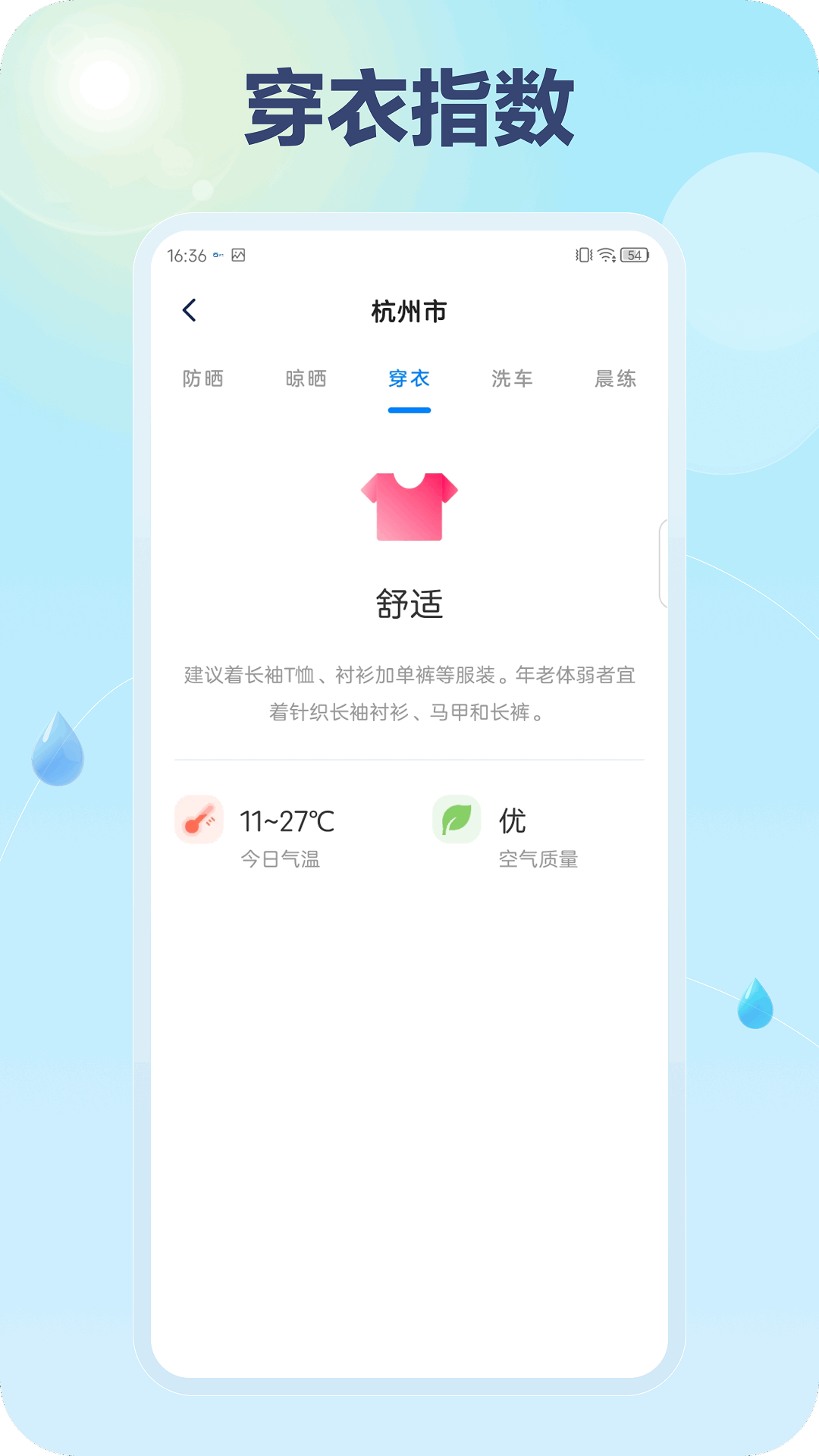Select the thermometer temperature icon

point(199,821)
